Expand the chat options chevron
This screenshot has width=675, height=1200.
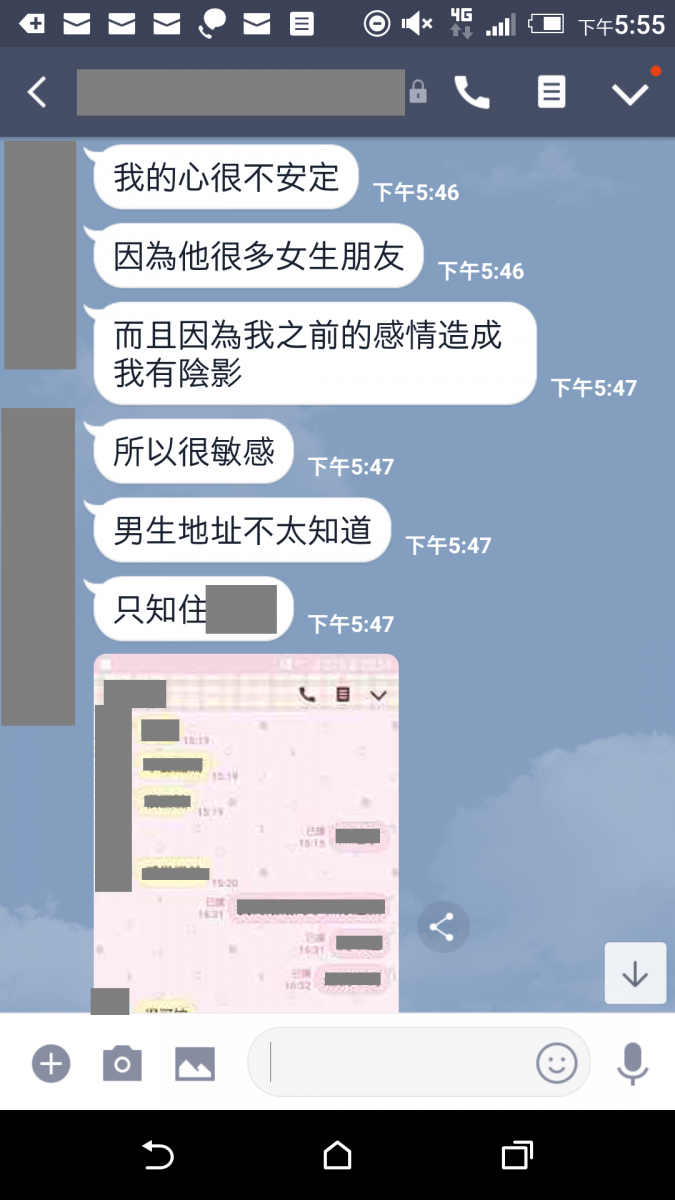pyautogui.click(x=630, y=93)
